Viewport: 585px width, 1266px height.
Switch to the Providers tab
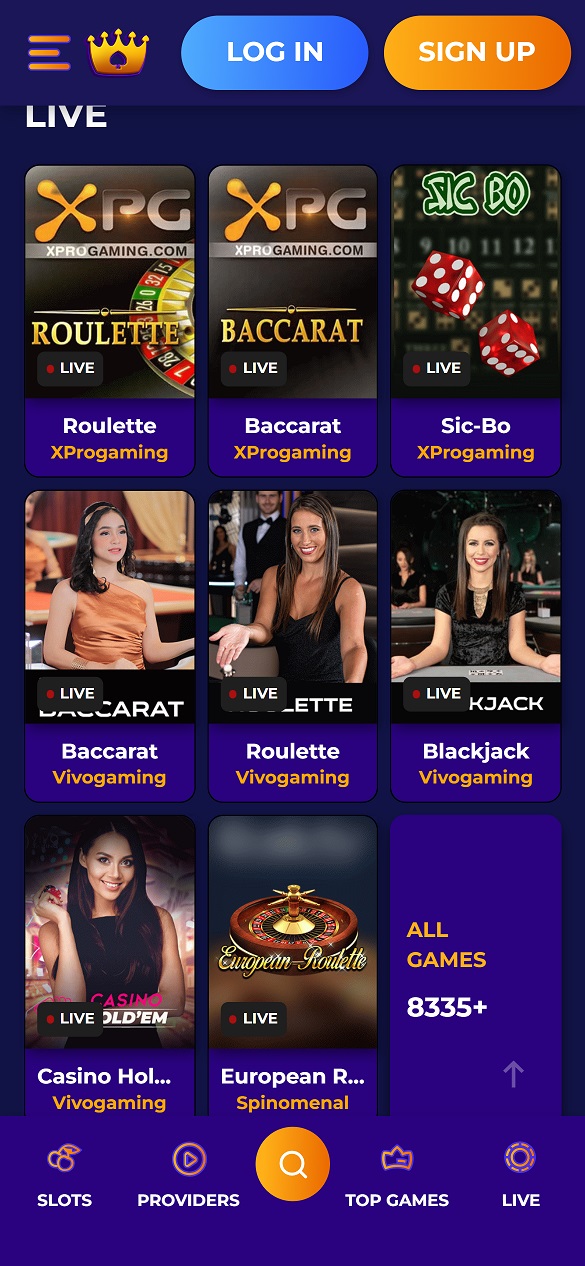(x=188, y=1175)
